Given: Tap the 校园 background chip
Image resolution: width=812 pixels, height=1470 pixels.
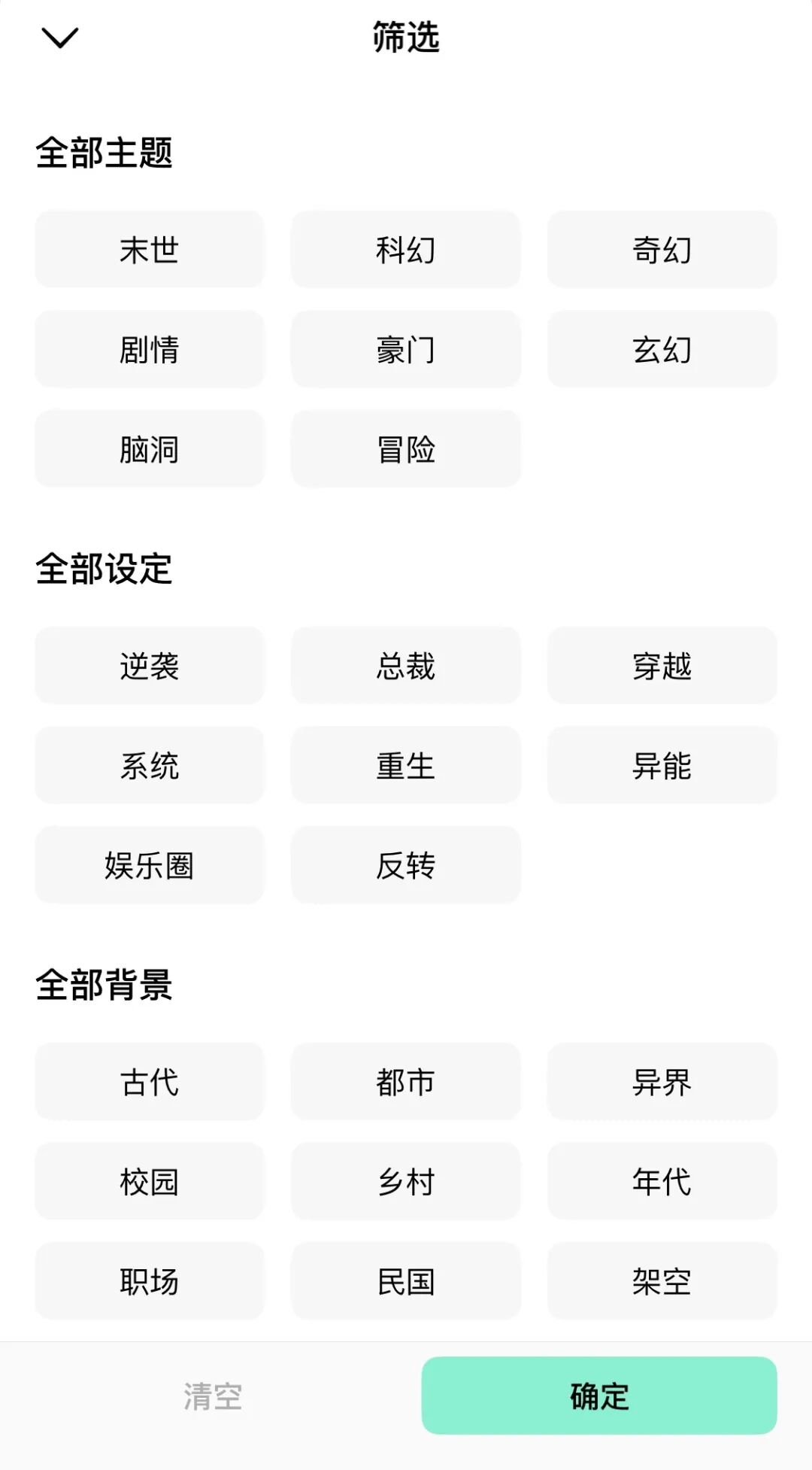Looking at the screenshot, I should tap(150, 1182).
